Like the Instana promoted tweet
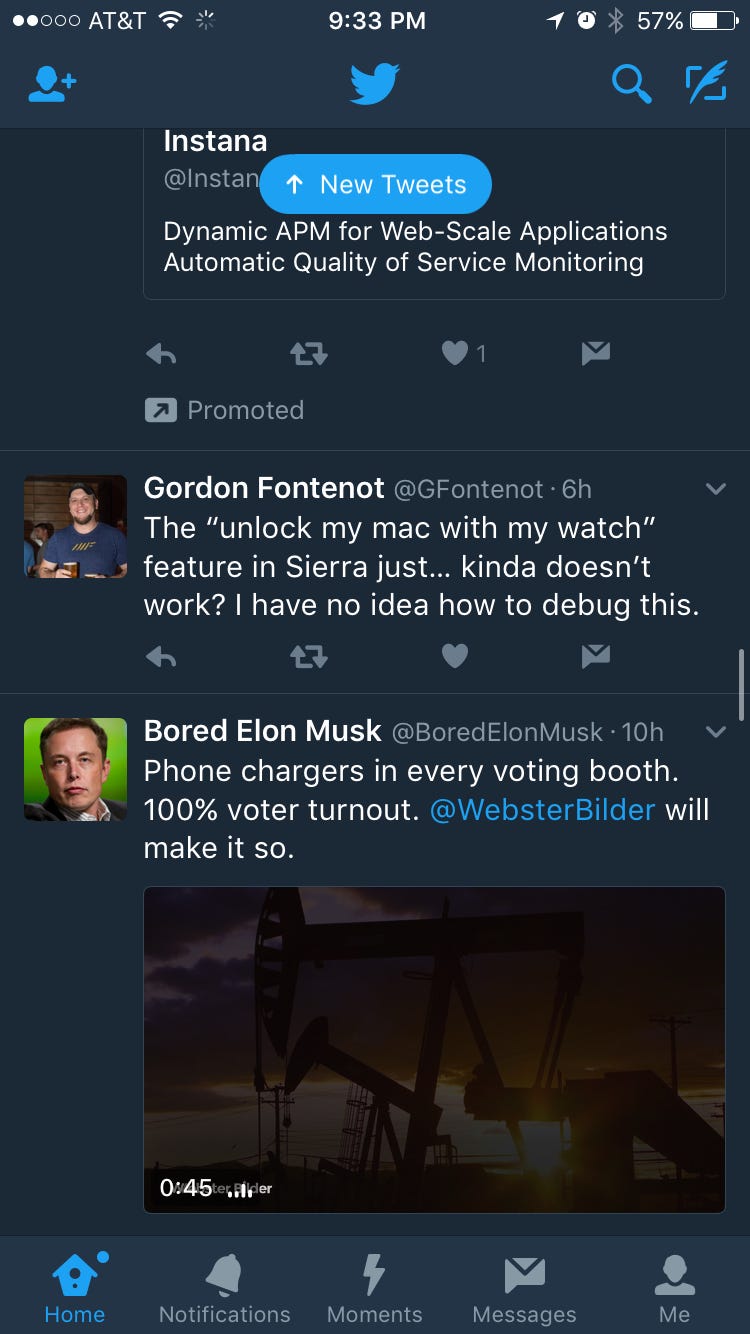This screenshot has height=1334, width=750. 455,353
